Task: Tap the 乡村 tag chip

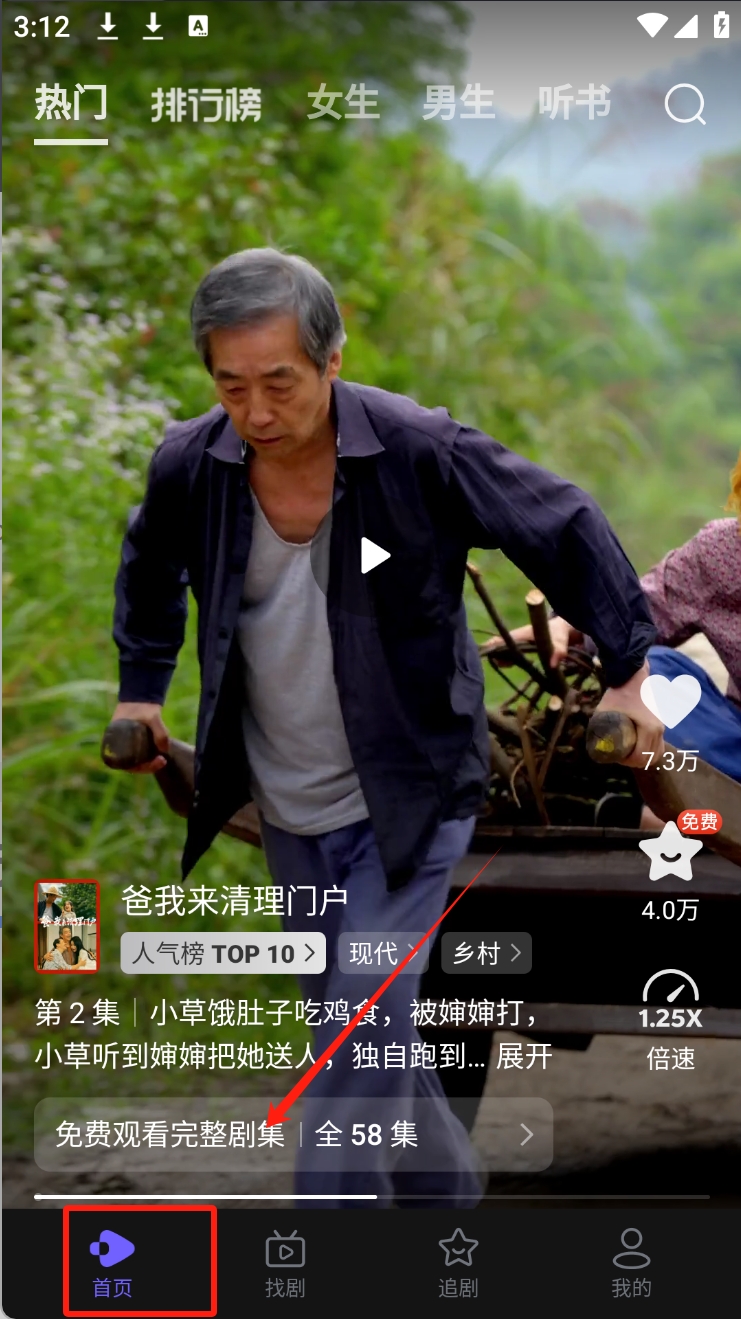Action: coord(486,954)
